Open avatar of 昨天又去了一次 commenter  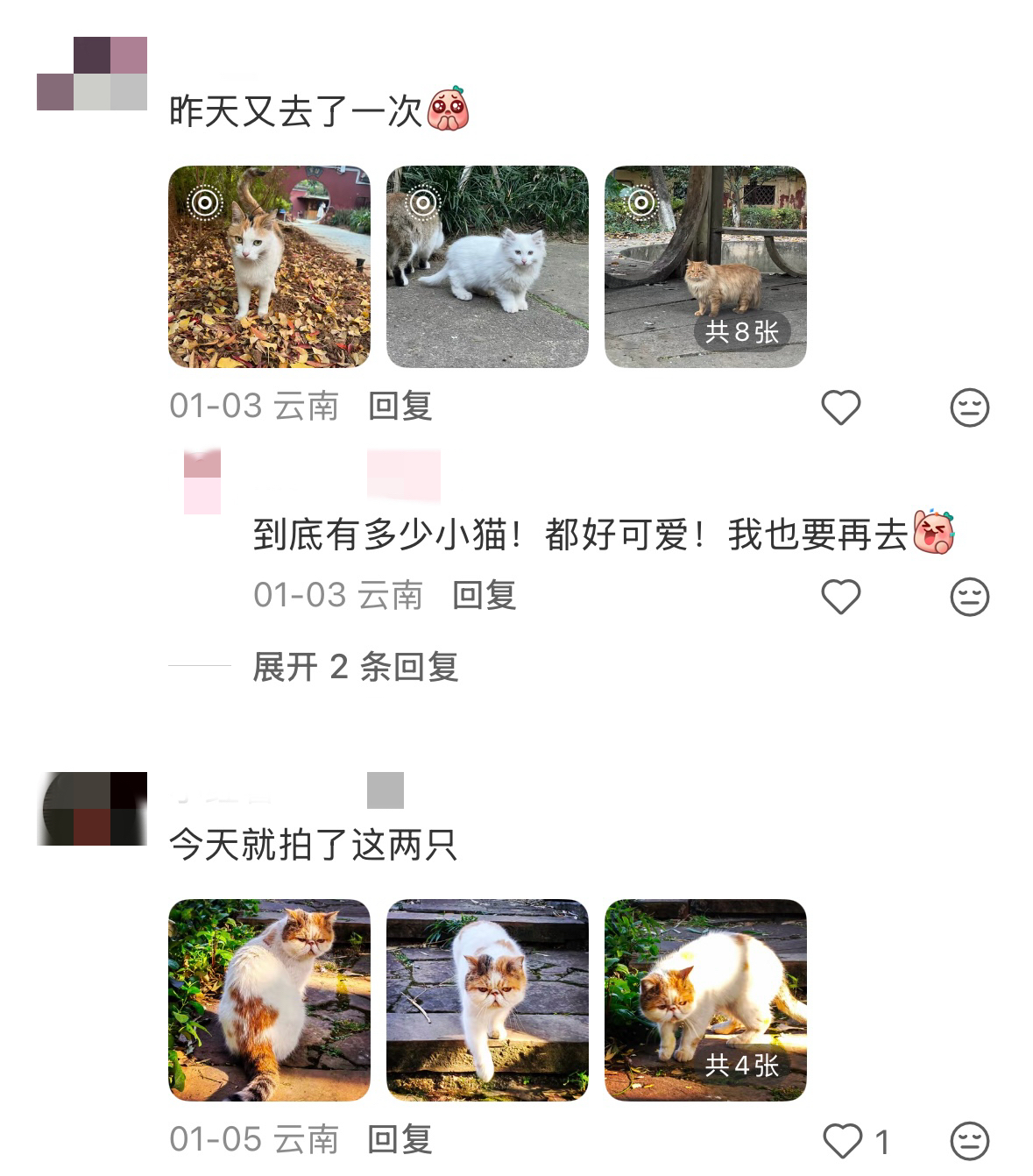pos(92,74)
